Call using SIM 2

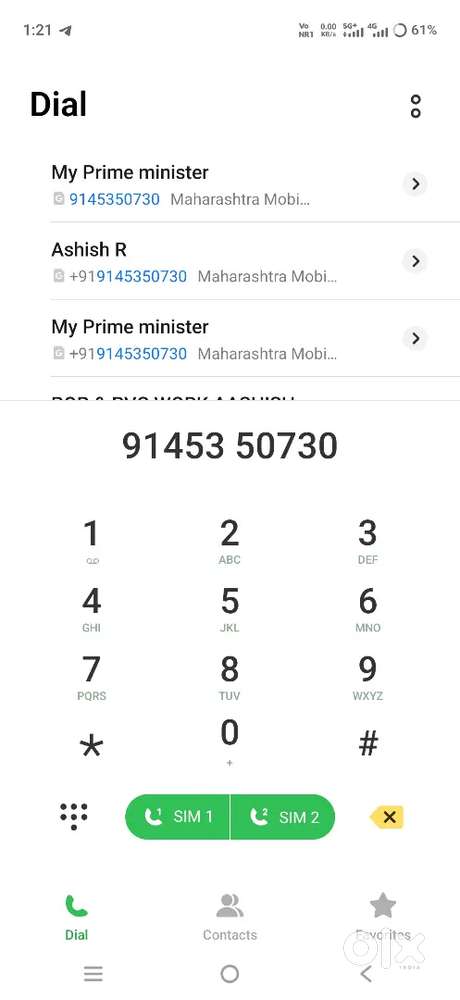tap(283, 817)
